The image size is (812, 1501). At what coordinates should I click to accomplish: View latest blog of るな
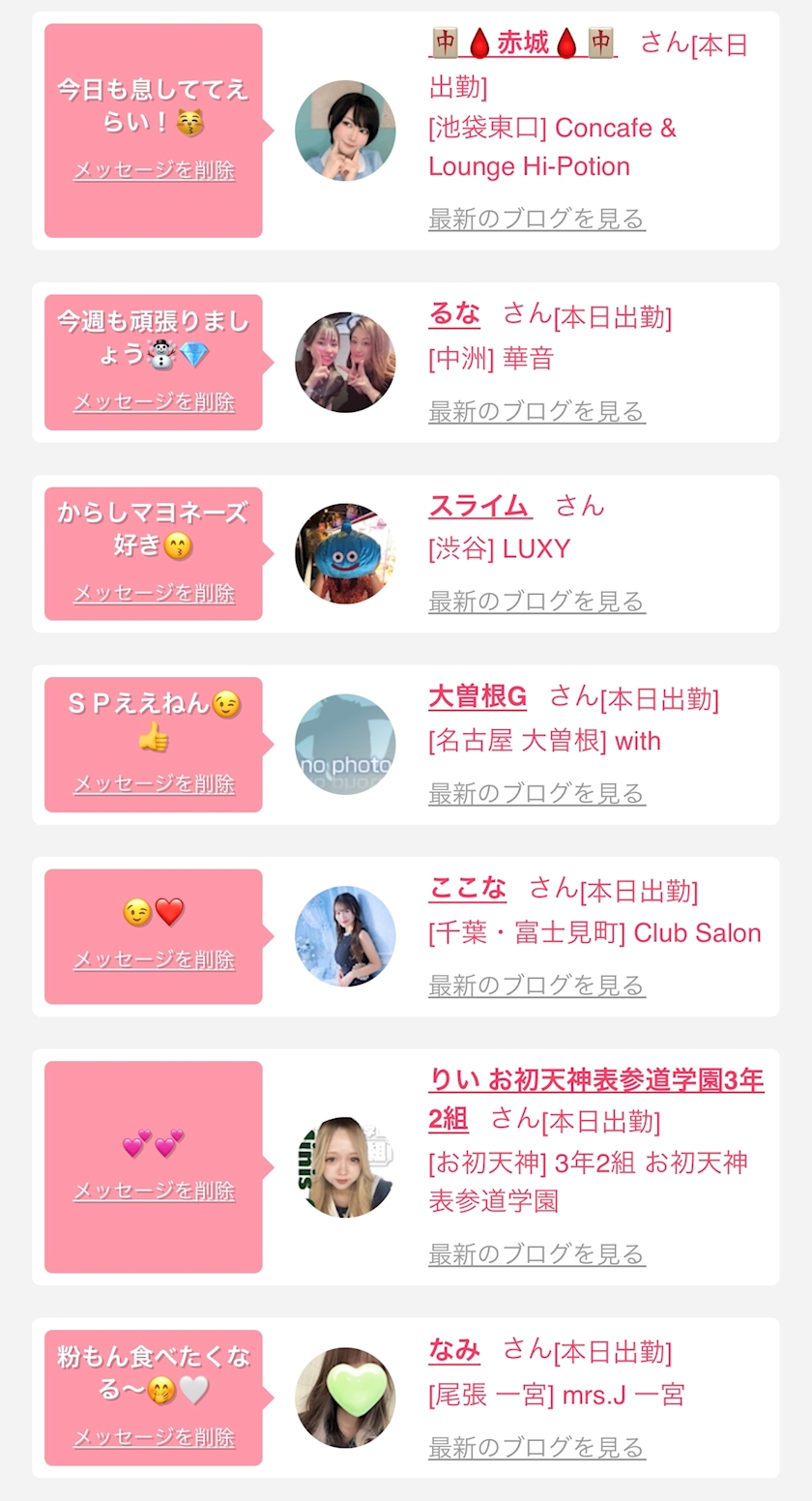536,412
